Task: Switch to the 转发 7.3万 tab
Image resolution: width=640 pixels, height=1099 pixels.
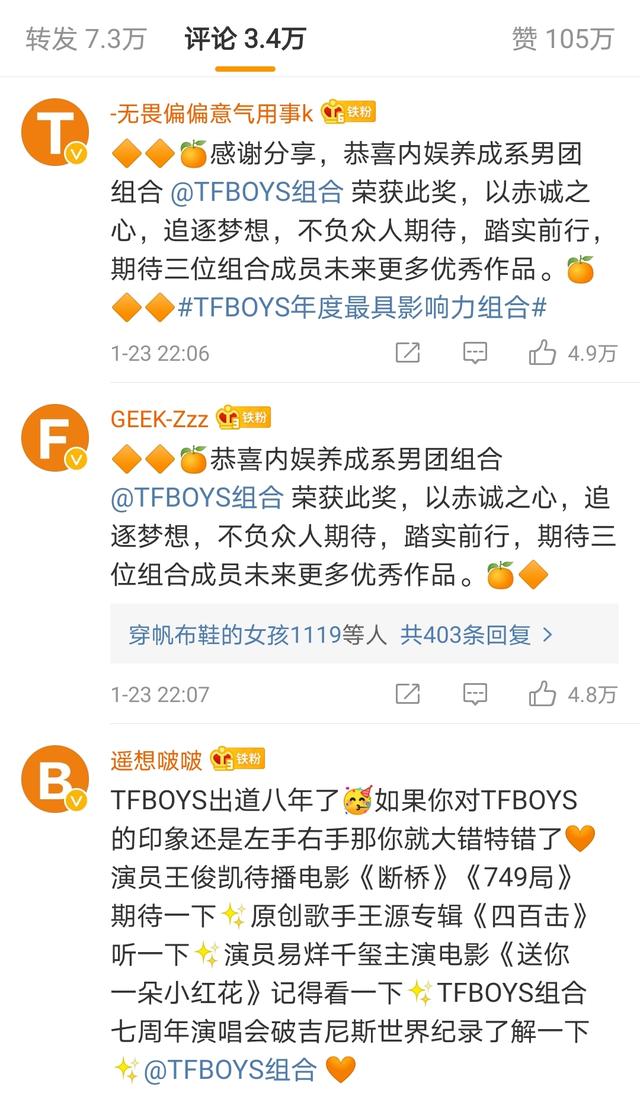Action: pyautogui.click(x=86, y=39)
